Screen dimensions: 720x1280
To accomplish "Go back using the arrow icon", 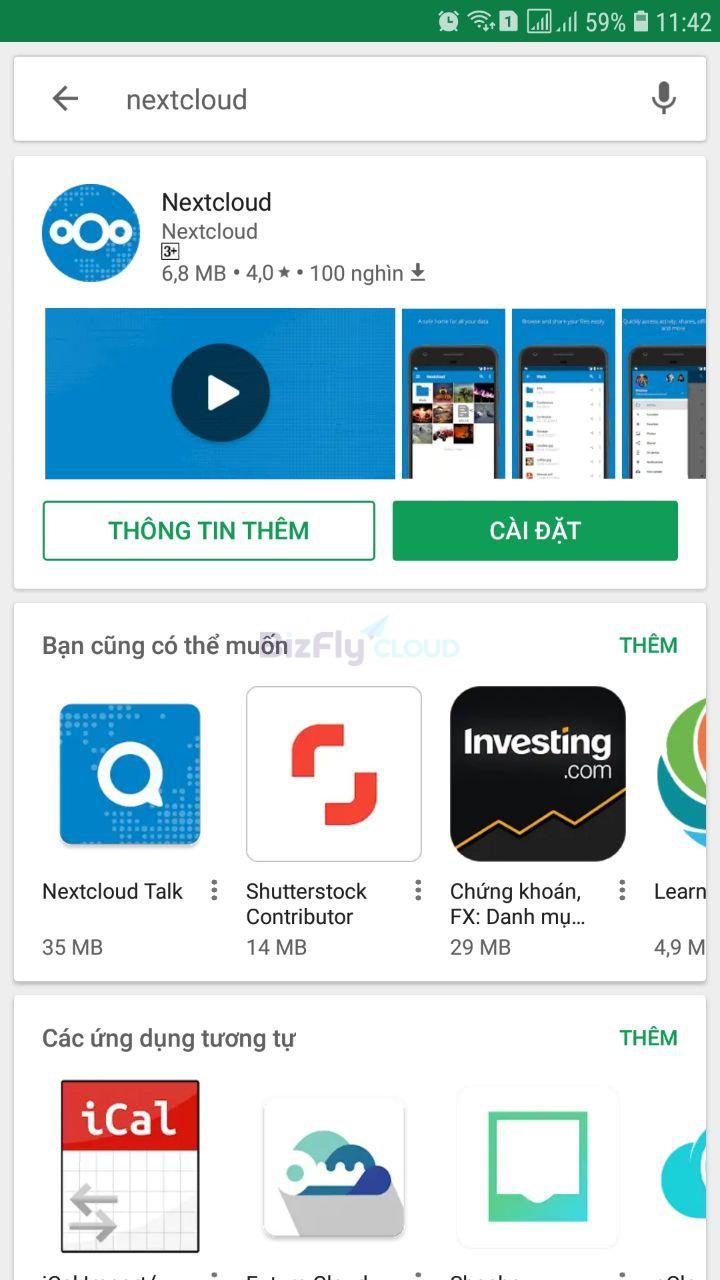I will pyautogui.click(x=65, y=98).
